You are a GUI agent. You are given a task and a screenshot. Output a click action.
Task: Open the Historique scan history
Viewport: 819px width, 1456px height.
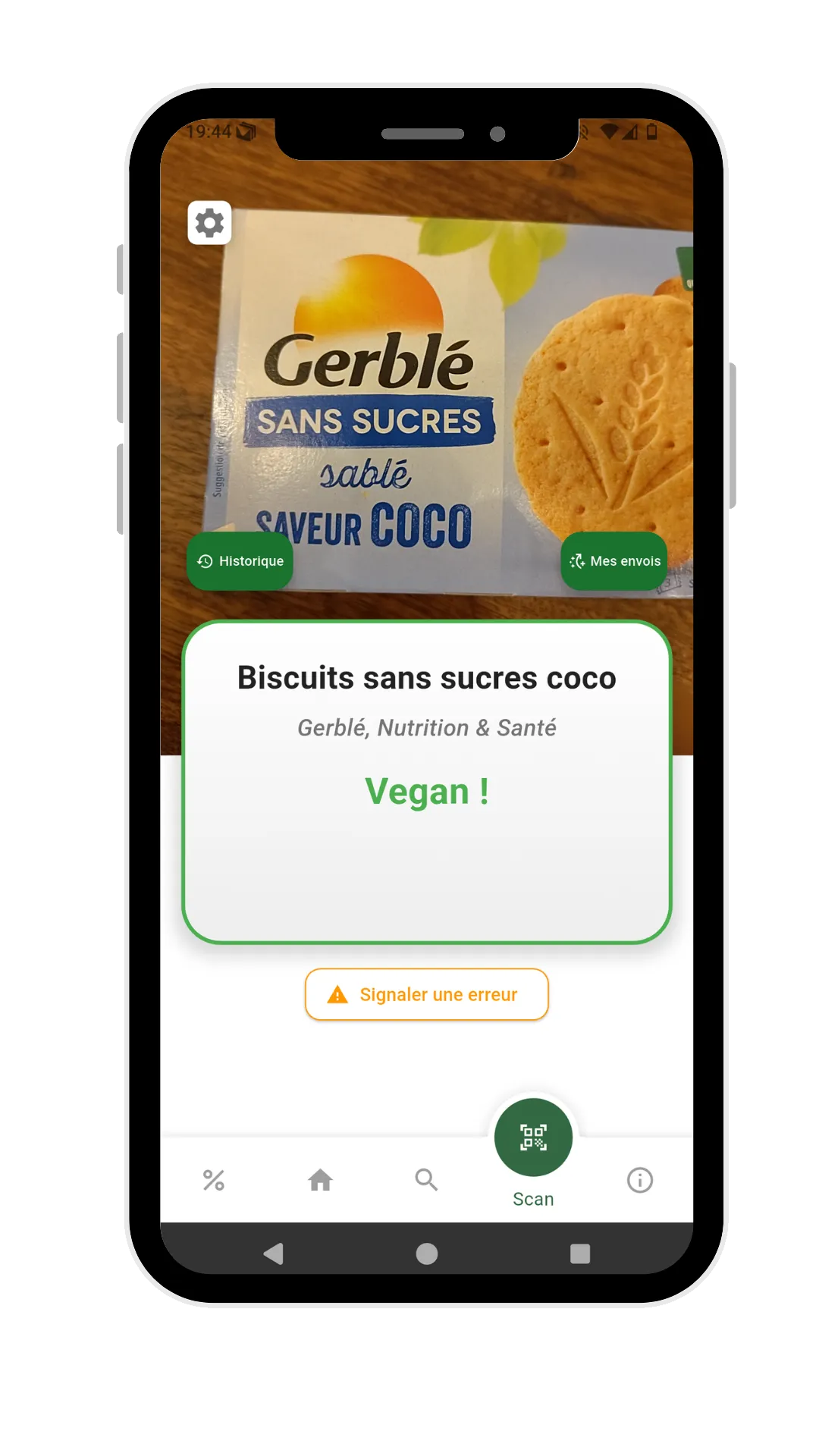pyautogui.click(x=240, y=561)
